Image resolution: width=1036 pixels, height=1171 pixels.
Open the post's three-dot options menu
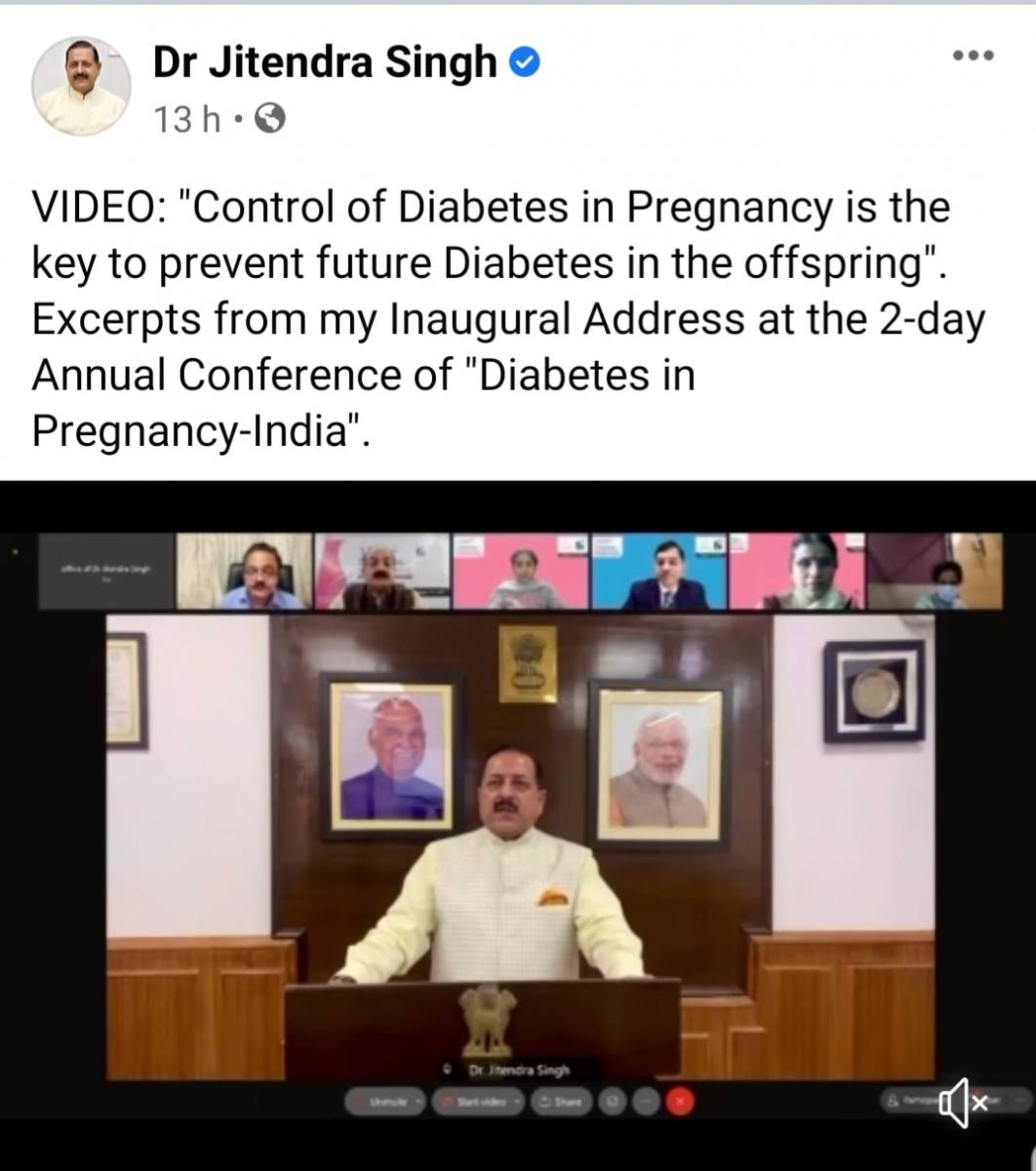click(x=973, y=56)
